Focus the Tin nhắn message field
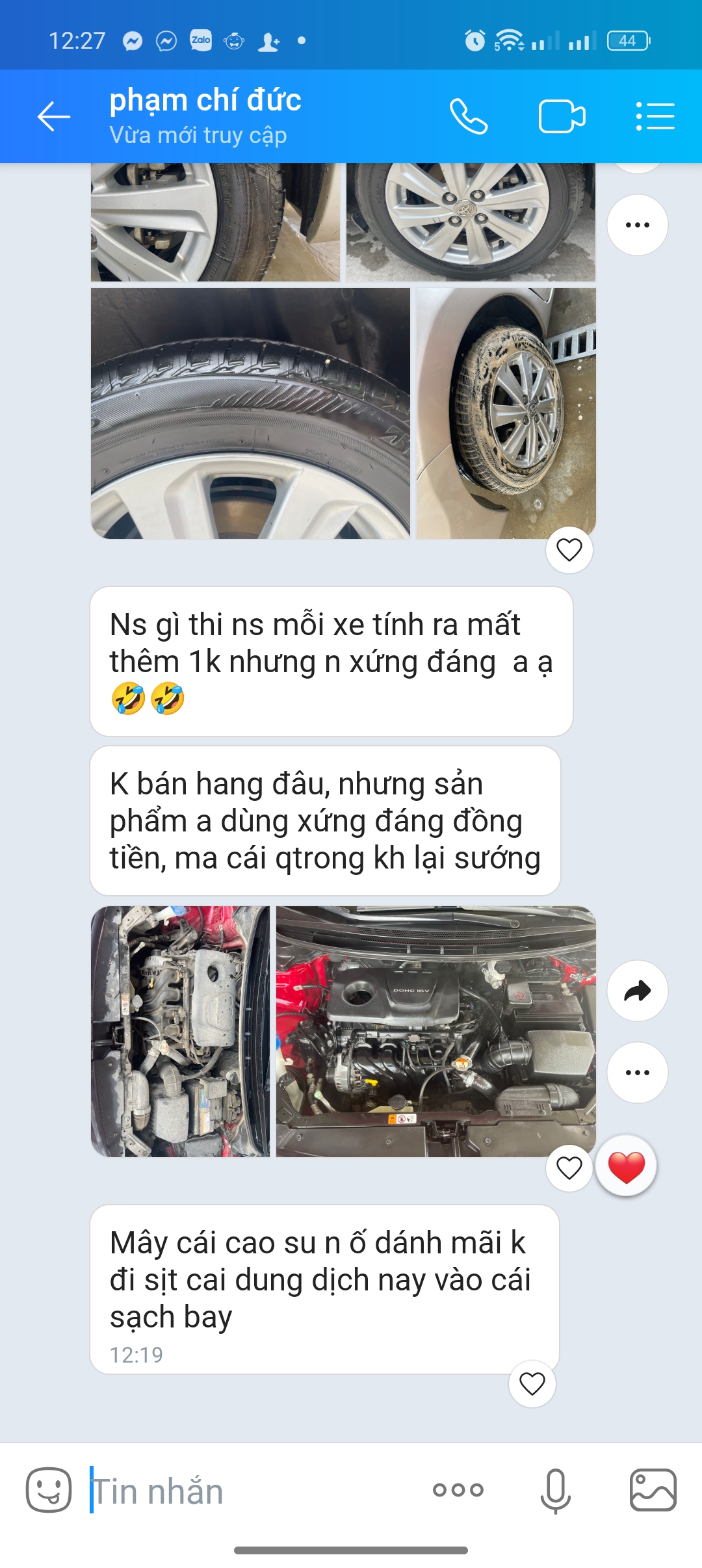 tap(253, 1491)
